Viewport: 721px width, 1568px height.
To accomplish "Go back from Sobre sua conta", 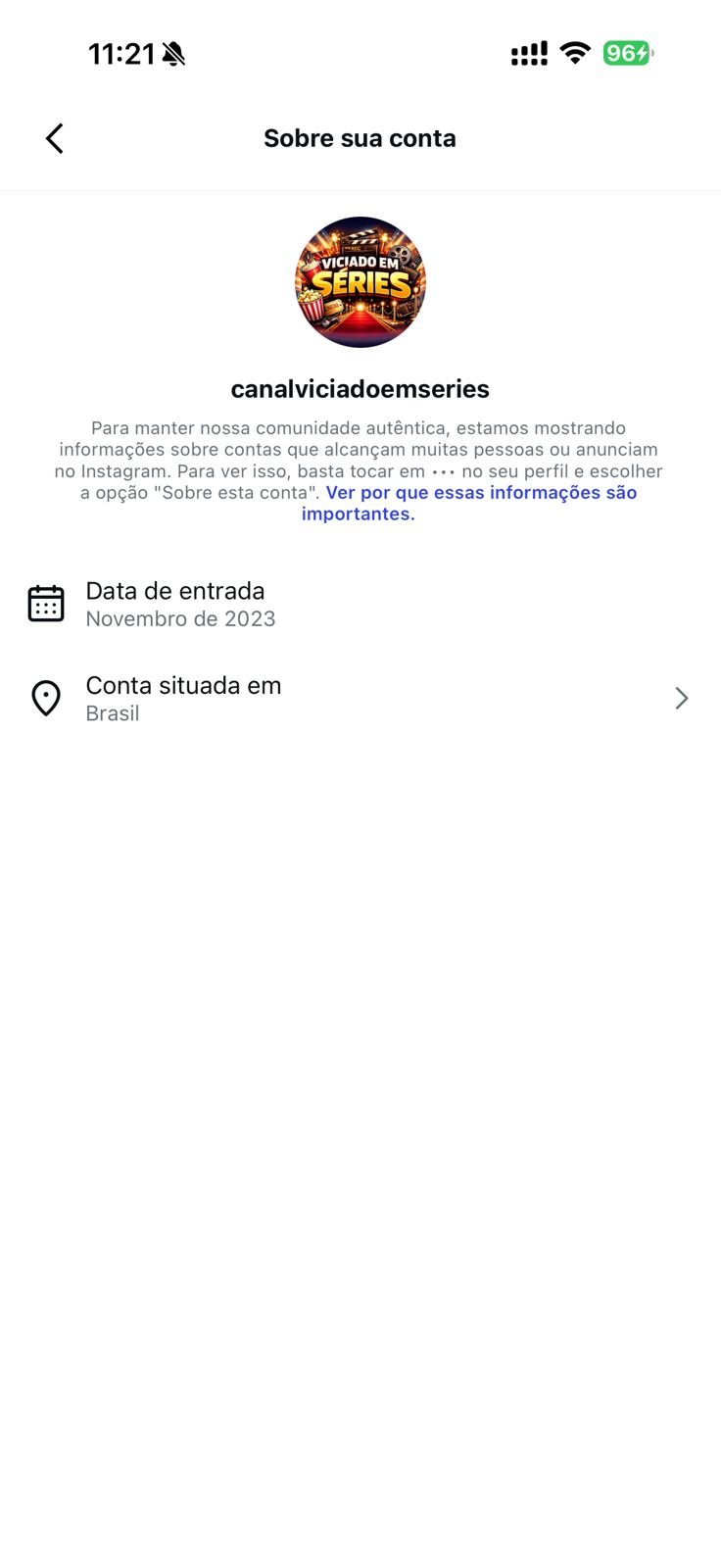I will 55,138.
